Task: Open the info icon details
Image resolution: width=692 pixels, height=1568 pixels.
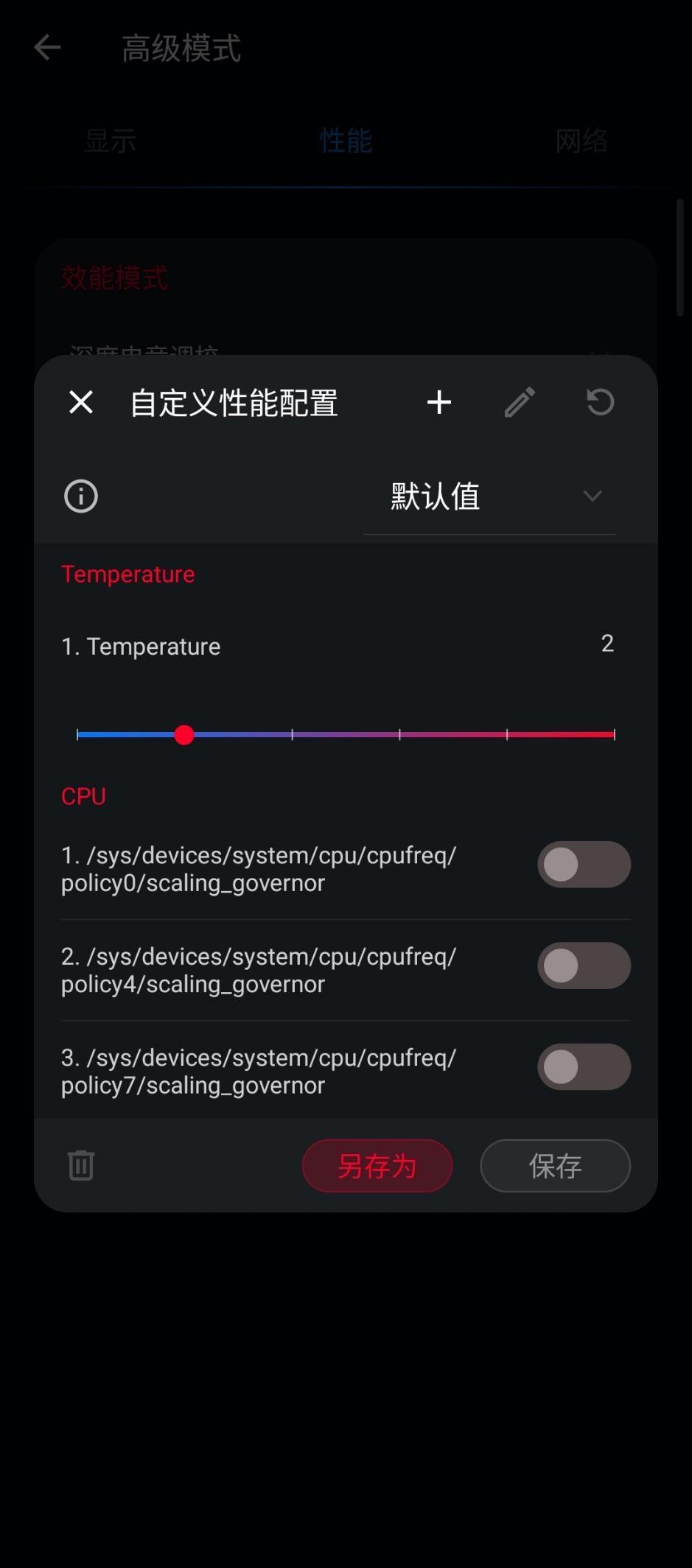Action: coord(81,496)
